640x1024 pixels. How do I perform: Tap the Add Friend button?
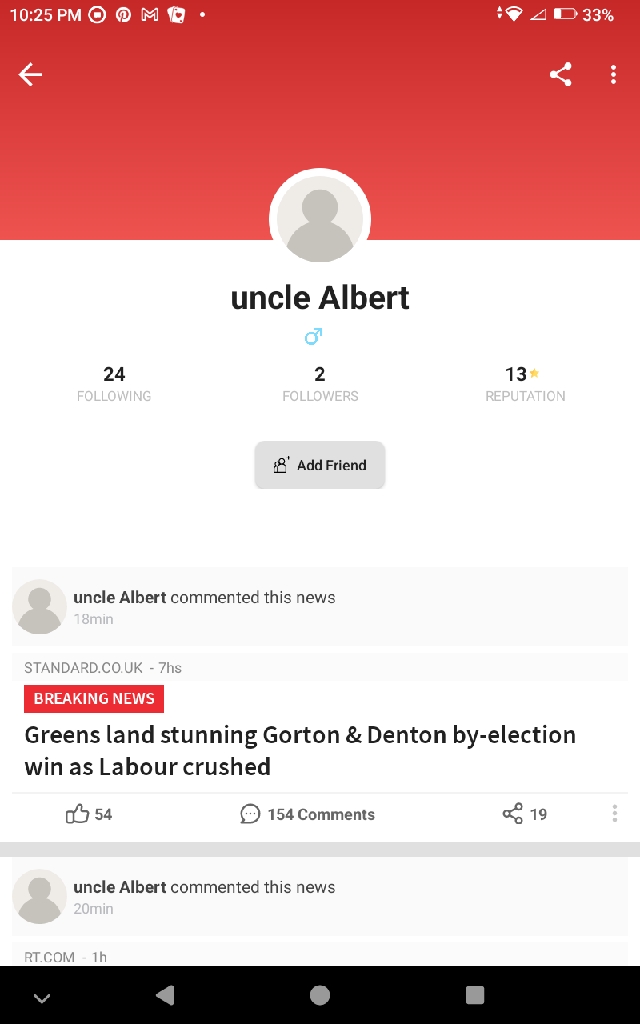click(x=320, y=465)
